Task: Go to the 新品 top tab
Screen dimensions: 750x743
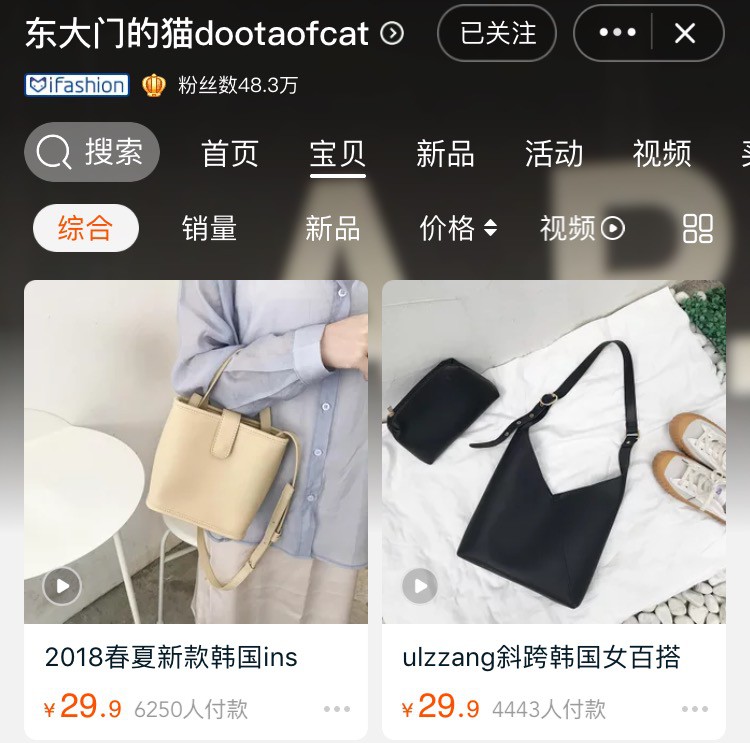Action: click(x=445, y=154)
